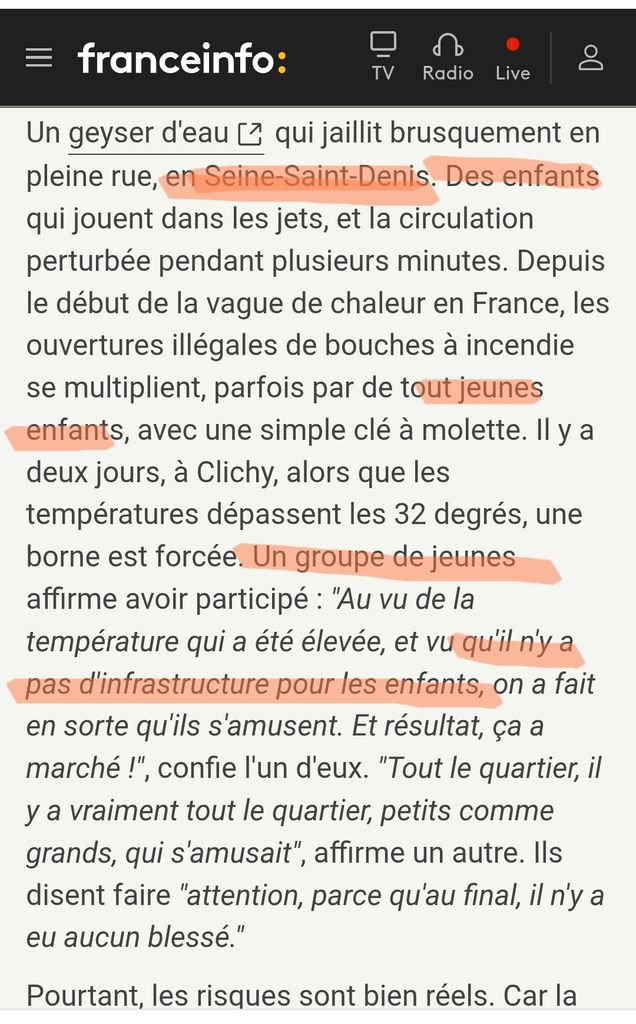Open the TV section
This screenshot has height=1024, width=636.
(x=383, y=57)
